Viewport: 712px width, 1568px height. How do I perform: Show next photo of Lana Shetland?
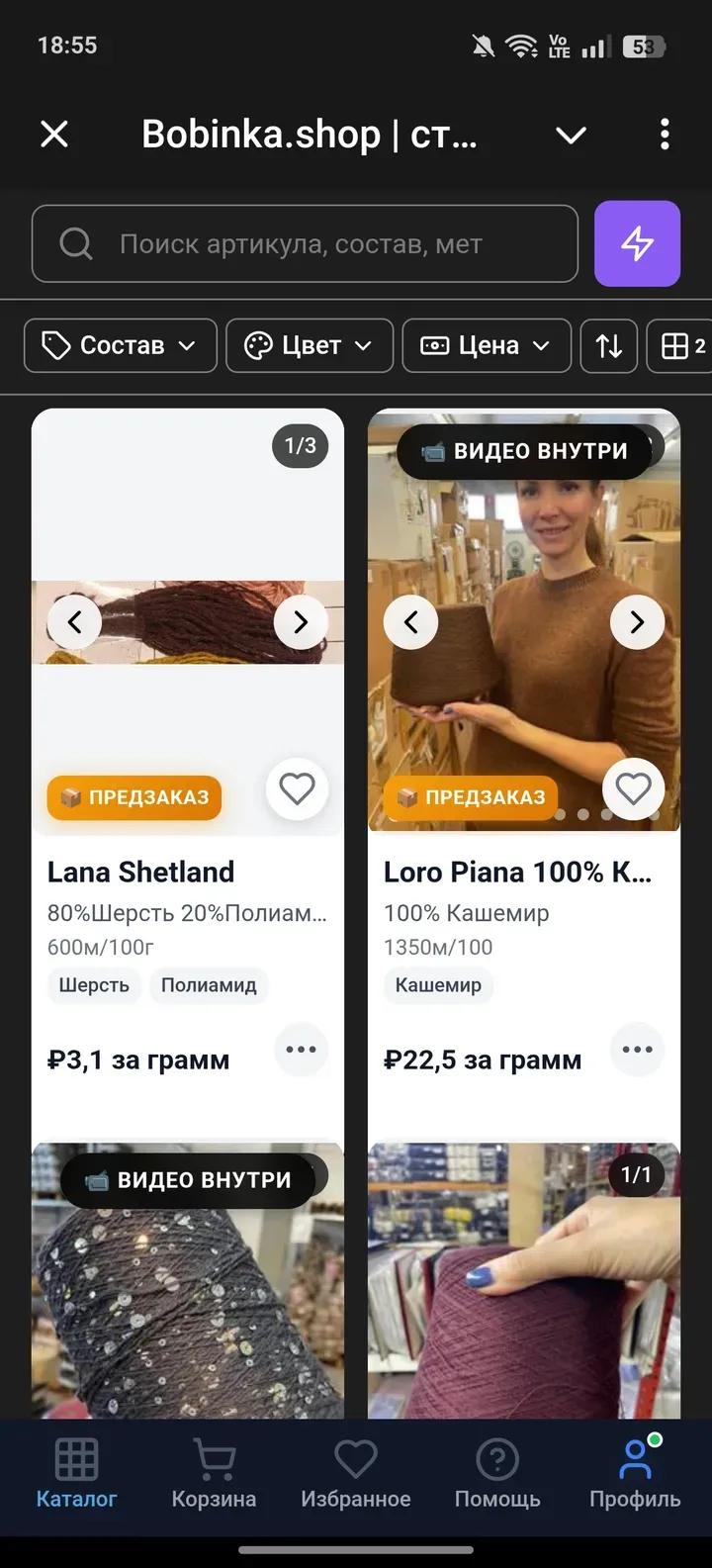[301, 622]
